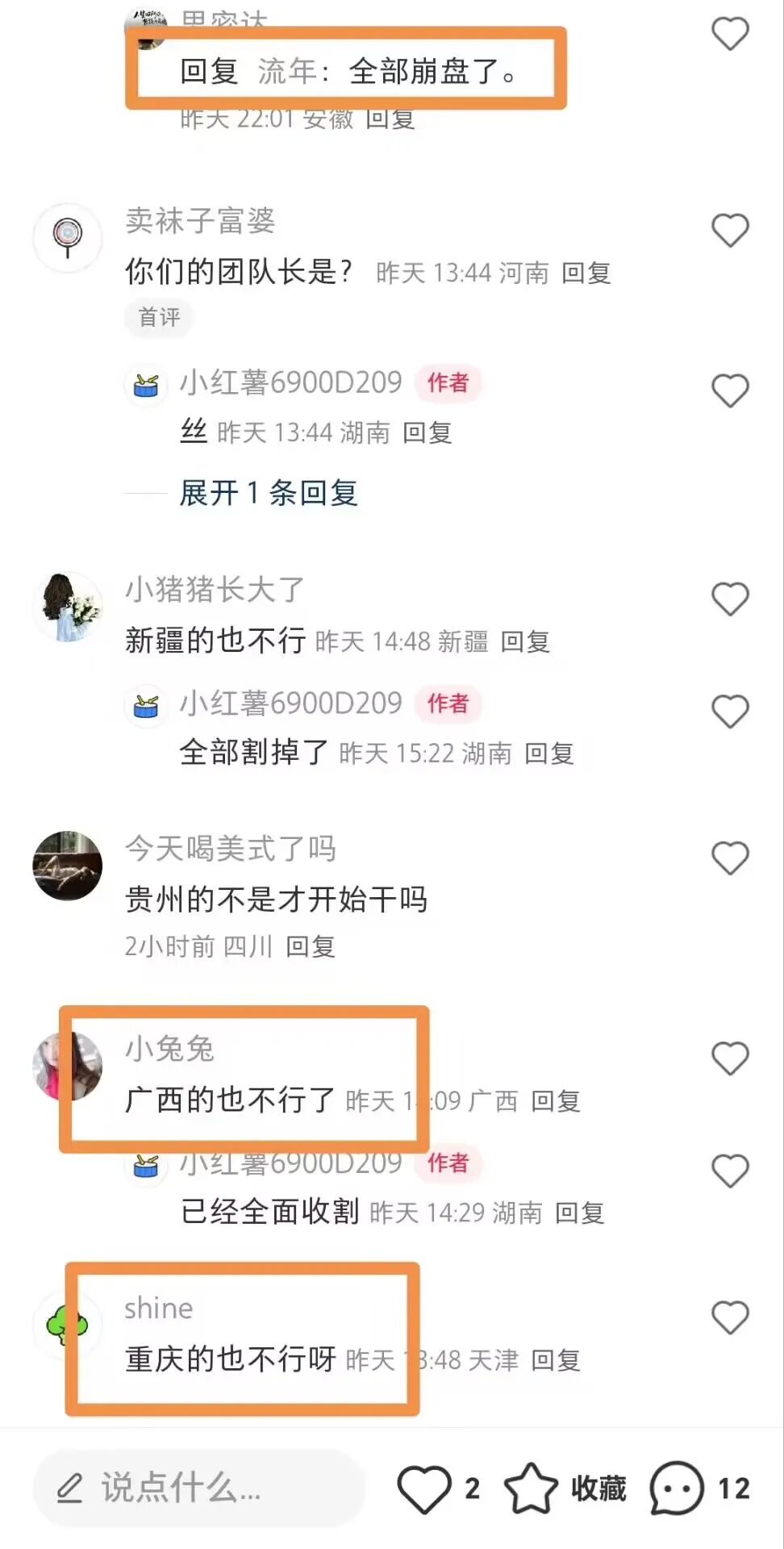Reply to 卖袜子富婆's comment
Screen dimensions: 784x1549
[x=586, y=273]
